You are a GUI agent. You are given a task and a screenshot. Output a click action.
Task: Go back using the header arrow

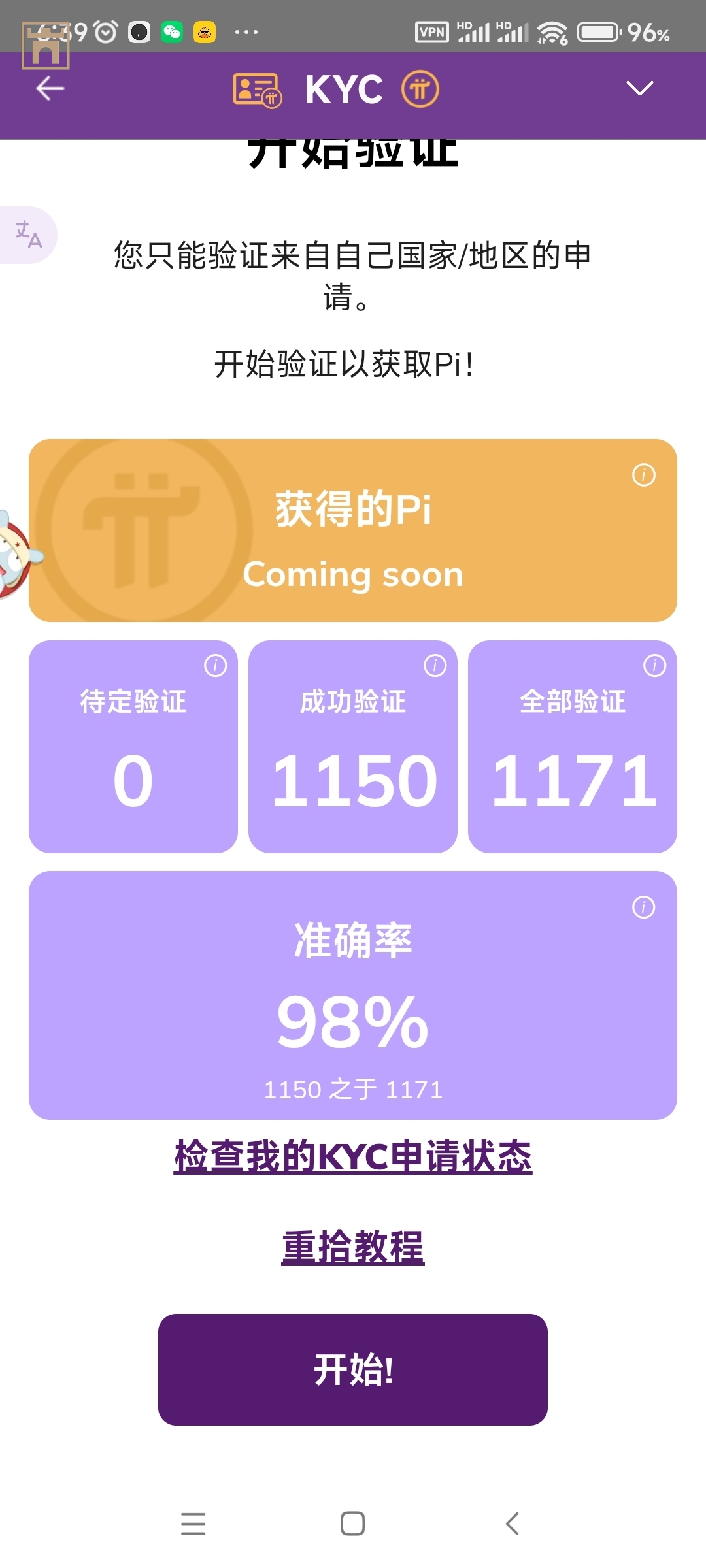(50, 88)
